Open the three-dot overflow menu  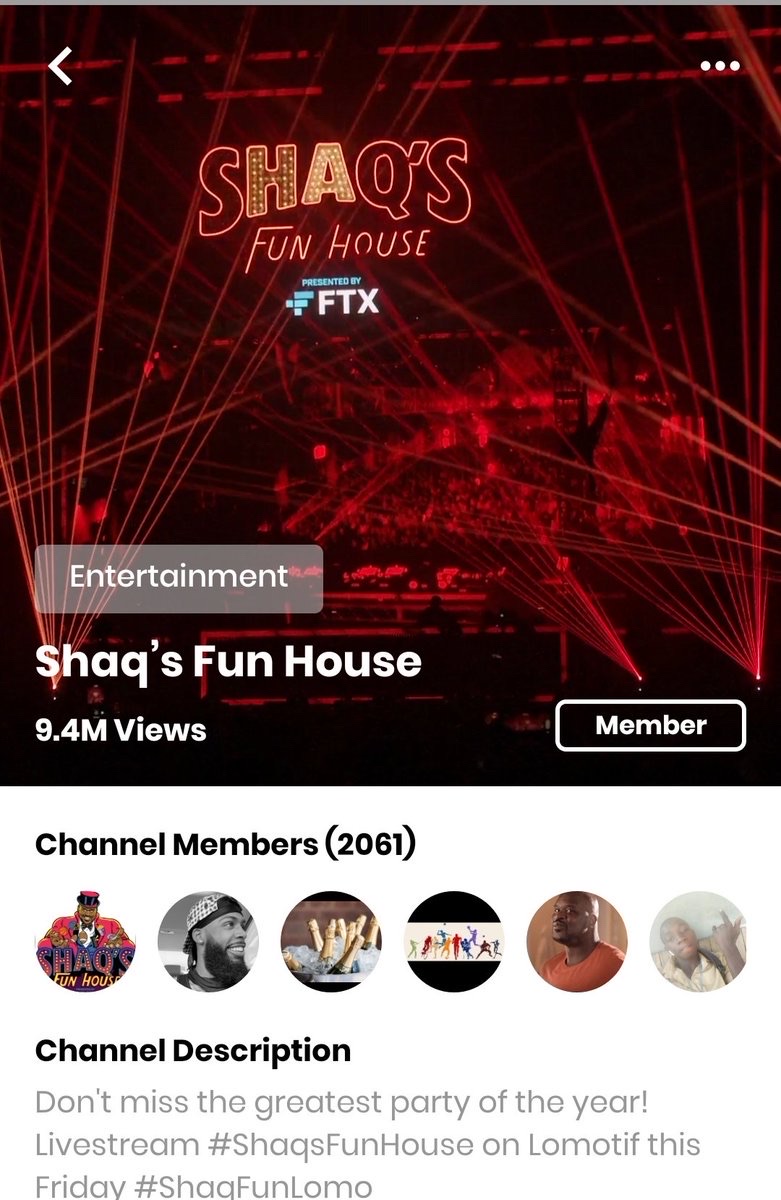point(720,67)
